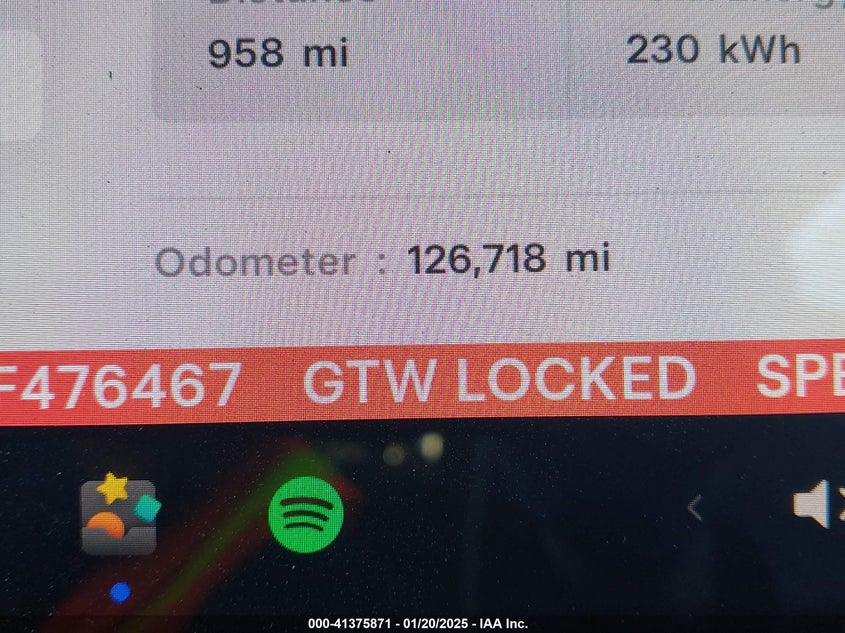The width and height of the screenshot is (845, 633).
Task: Open the Toybox app icon
Action: click(x=119, y=515)
